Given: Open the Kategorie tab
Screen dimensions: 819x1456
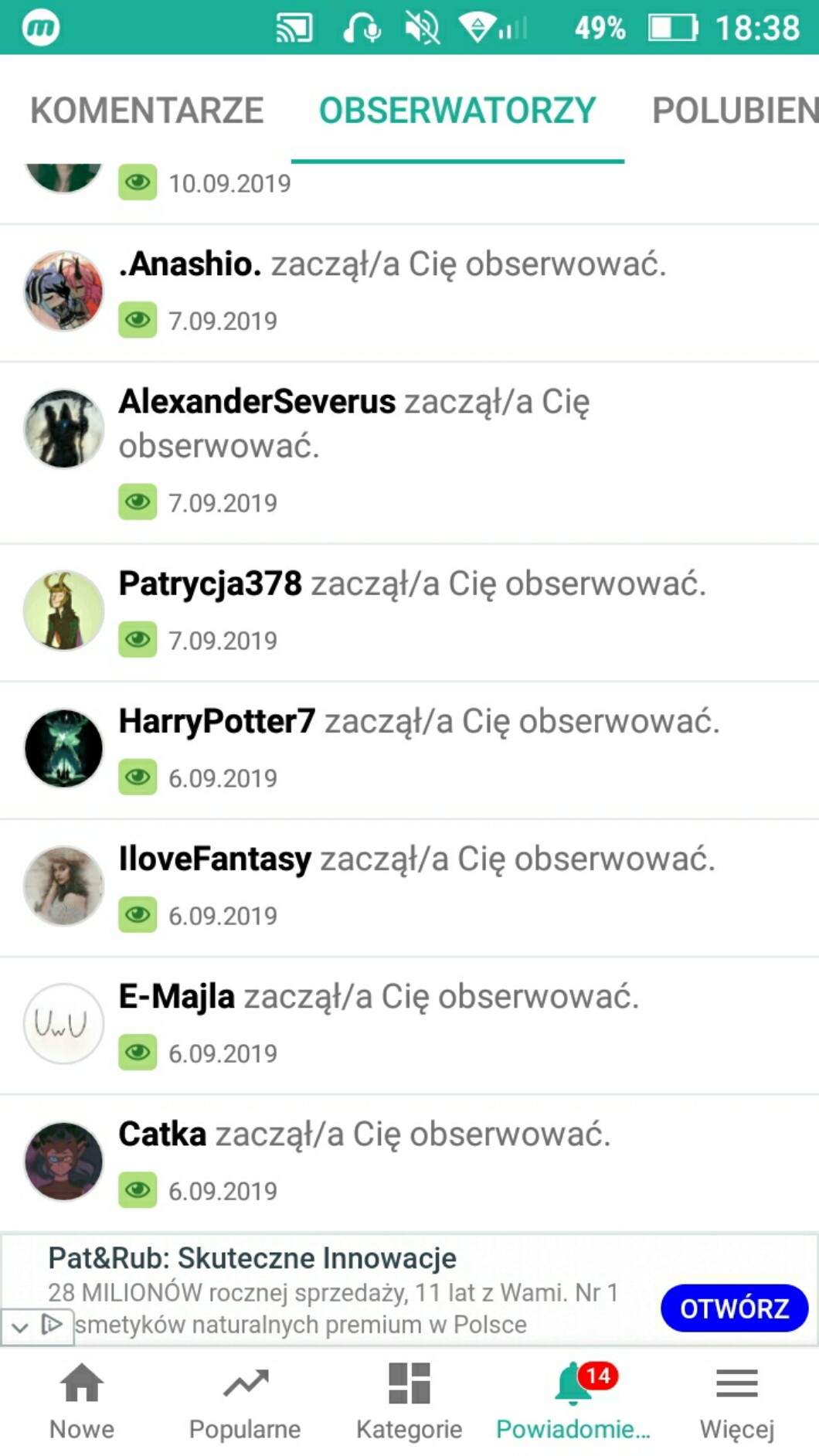Looking at the screenshot, I should coord(409,1401).
